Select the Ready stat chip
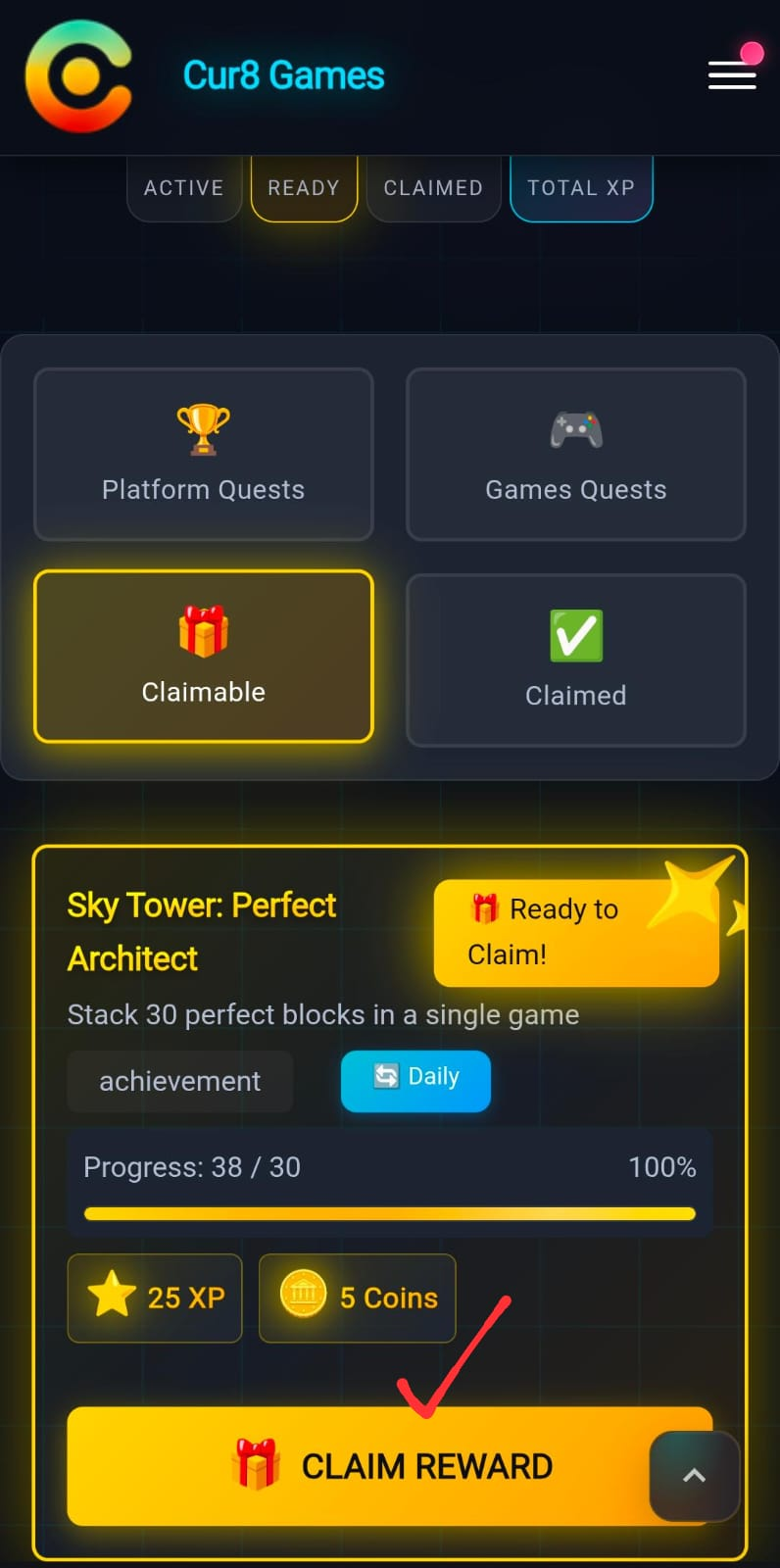 point(304,187)
